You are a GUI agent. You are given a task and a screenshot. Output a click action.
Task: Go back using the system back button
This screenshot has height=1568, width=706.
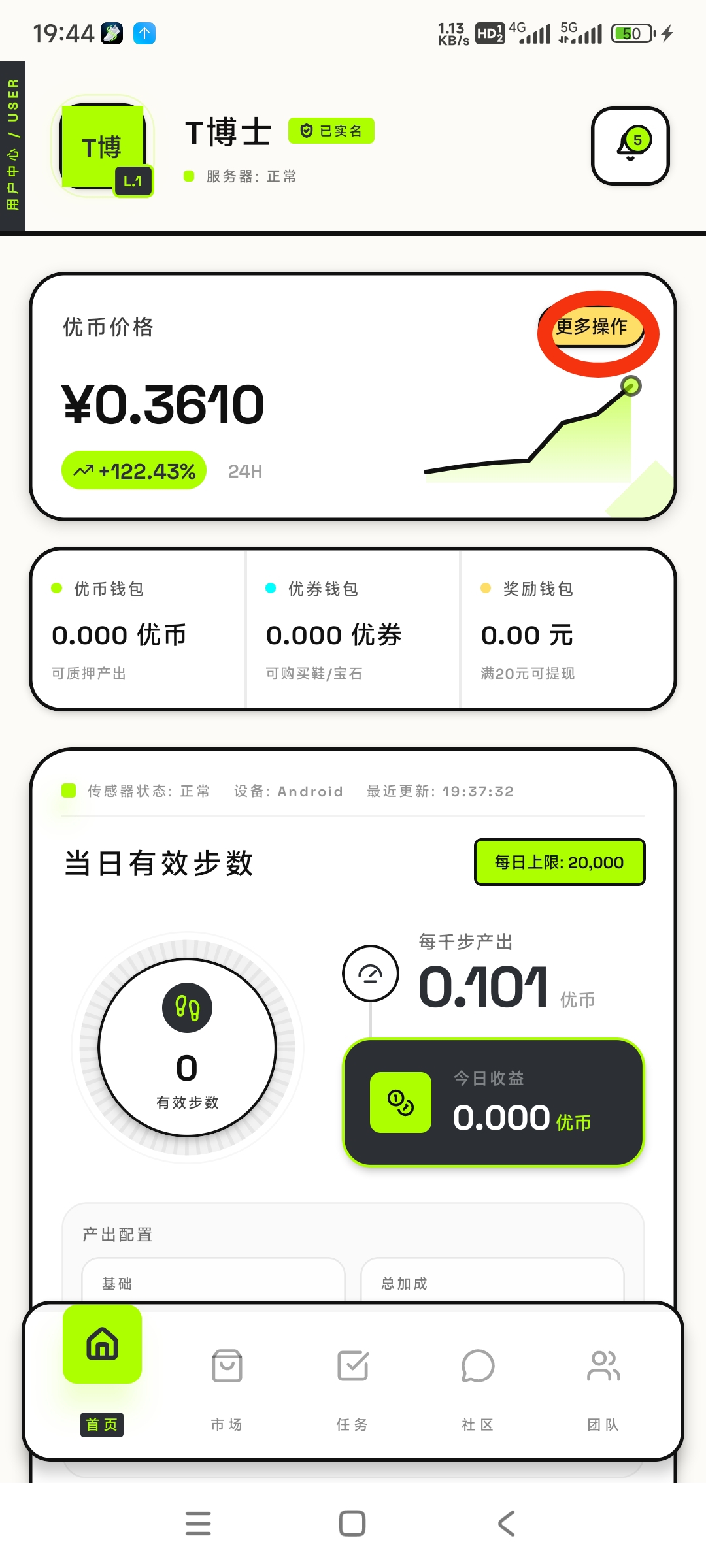[x=507, y=1524]
